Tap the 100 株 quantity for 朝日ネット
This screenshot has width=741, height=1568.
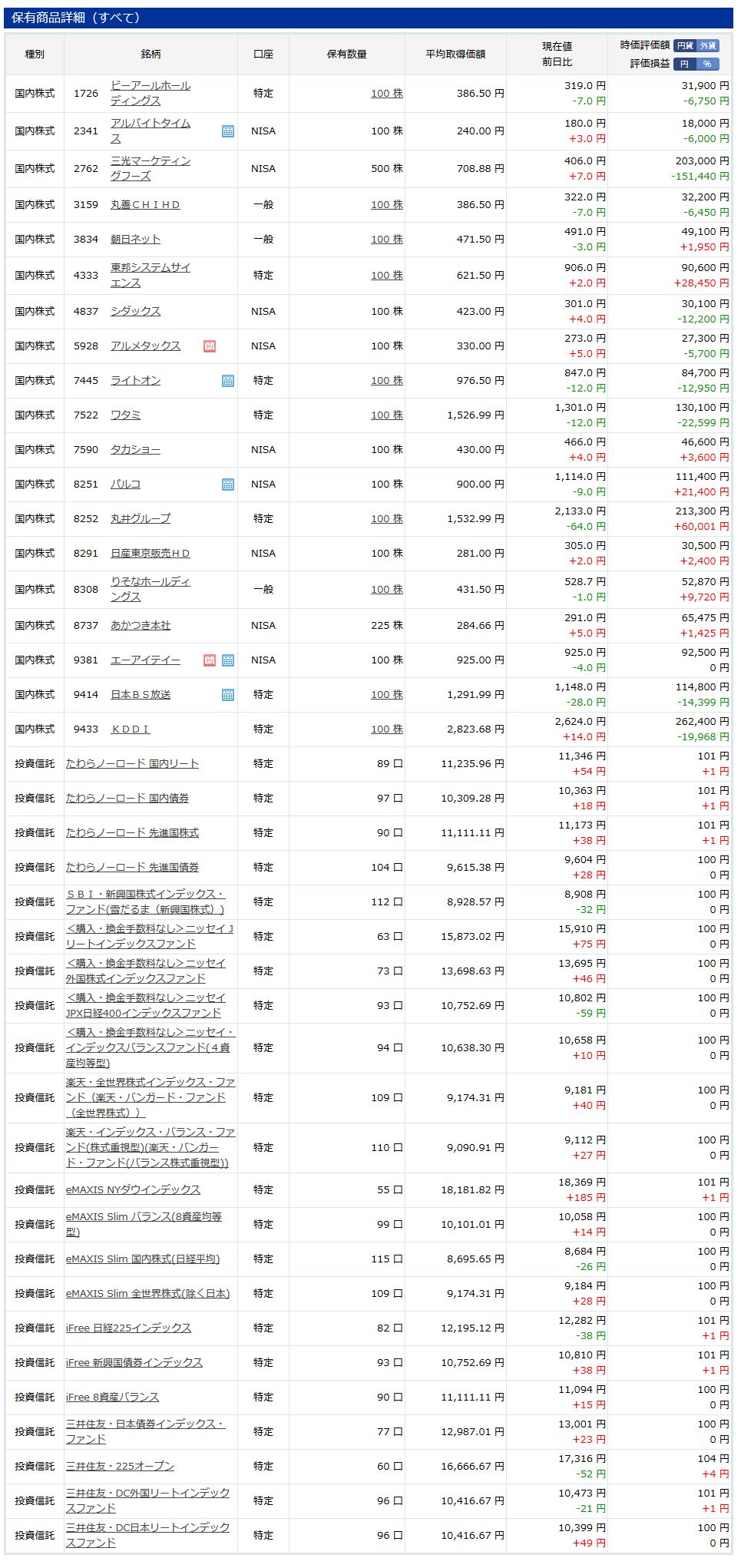click(387, 240)
